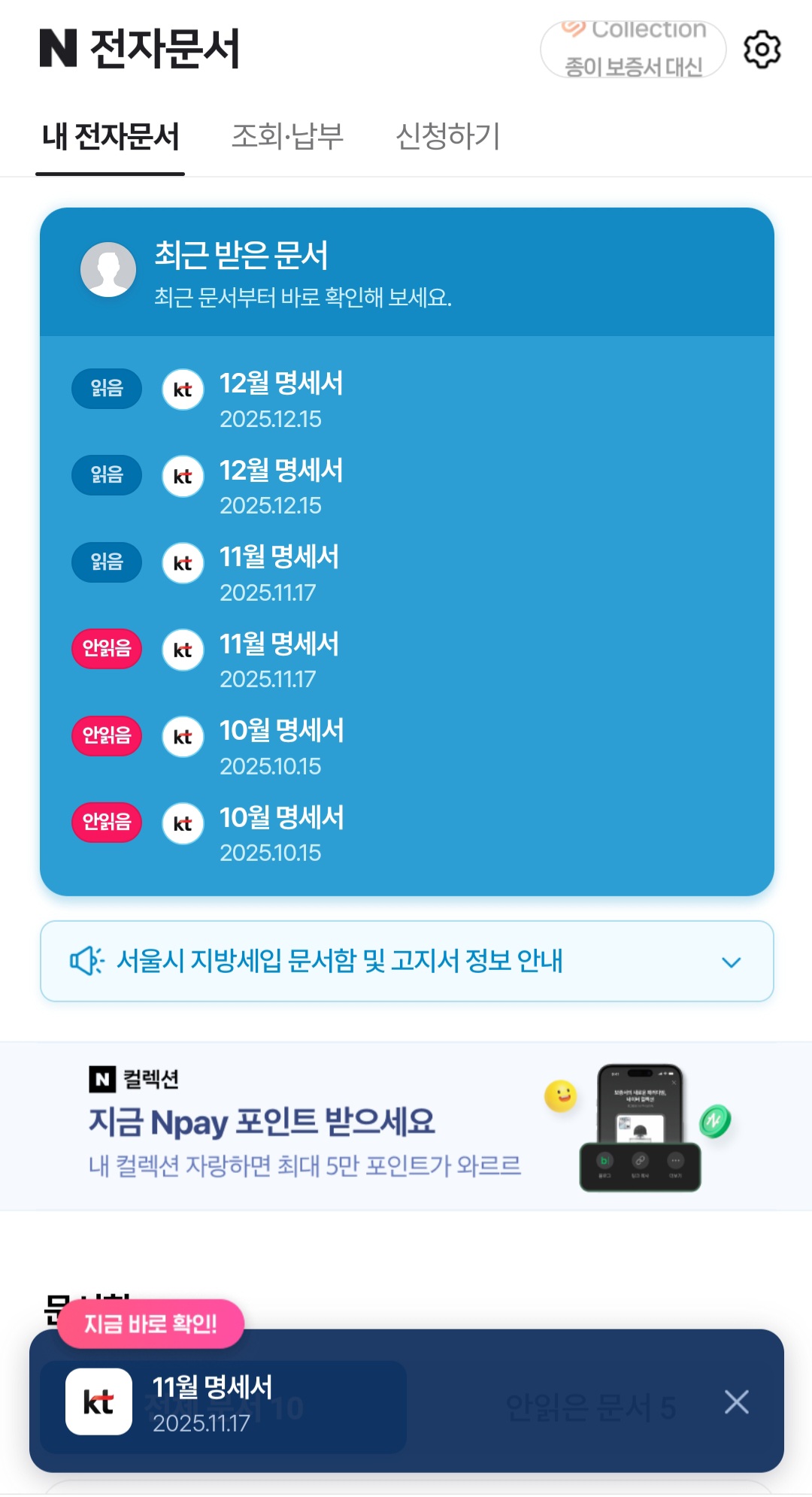Open the settings gear icon
This screenshot has height=1497, width=812.
click(x=762, y=50)
